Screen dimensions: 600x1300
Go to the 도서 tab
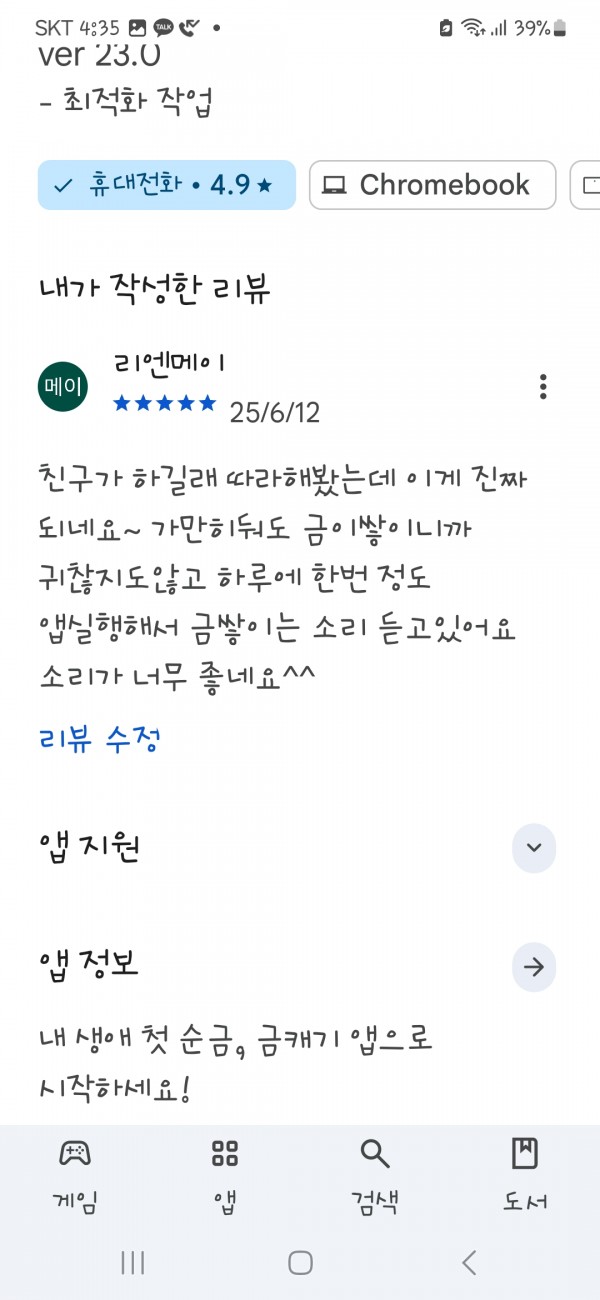click(525, 1176)
